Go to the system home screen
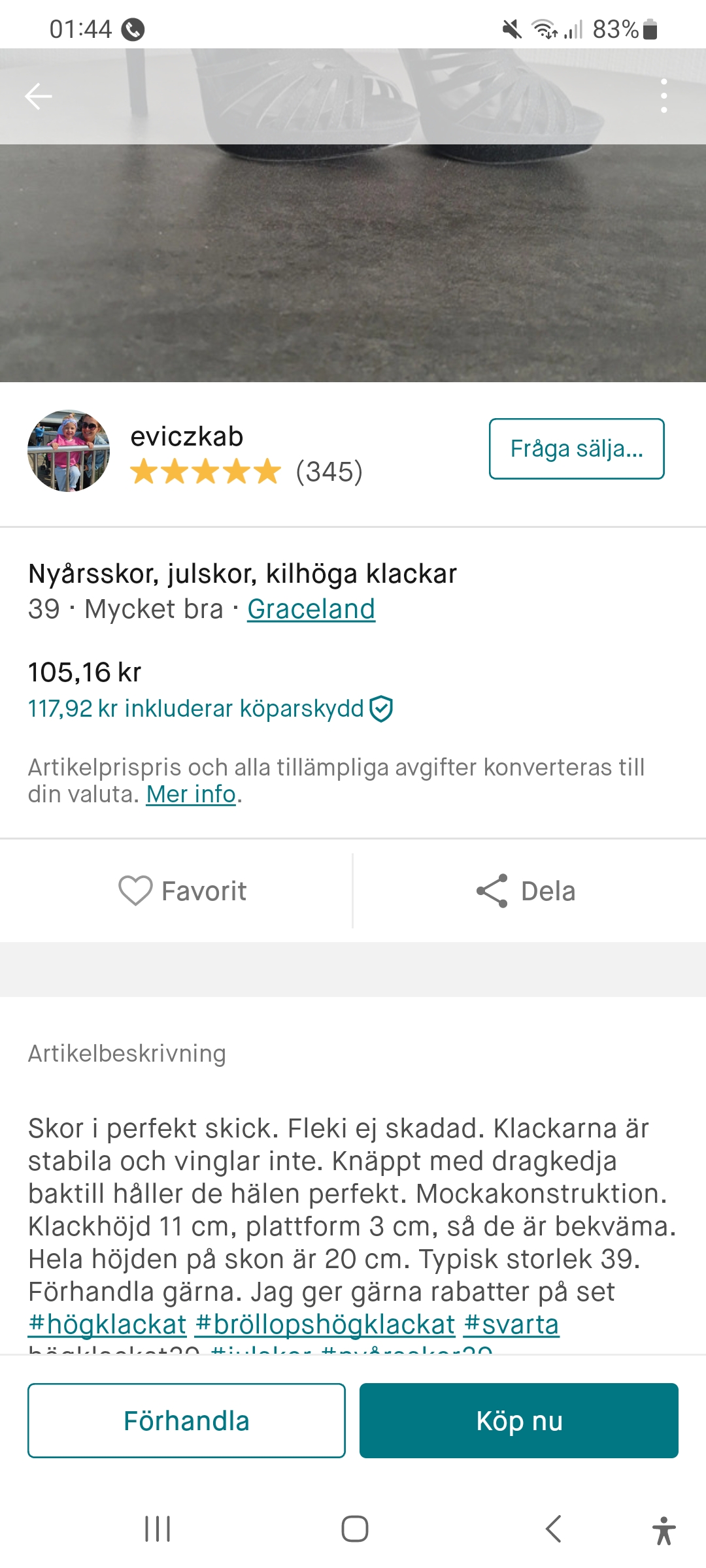Screen dimensions: 706x1568 click(x=354, y=1529)
